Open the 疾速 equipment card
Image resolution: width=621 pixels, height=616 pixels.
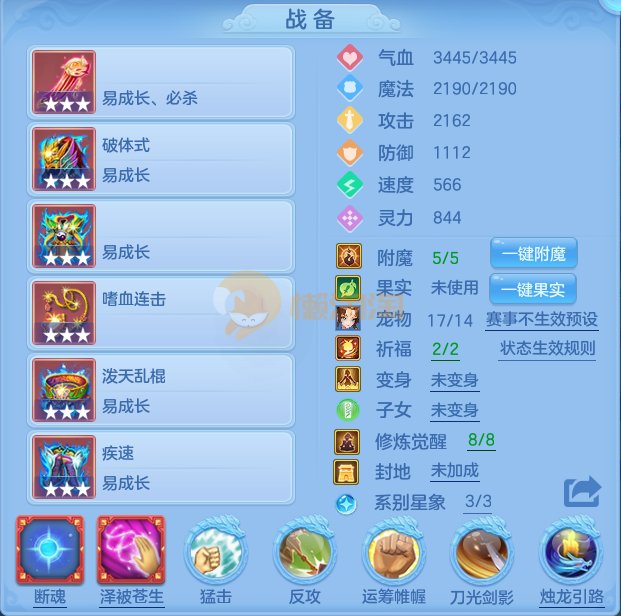pos(162,467)
